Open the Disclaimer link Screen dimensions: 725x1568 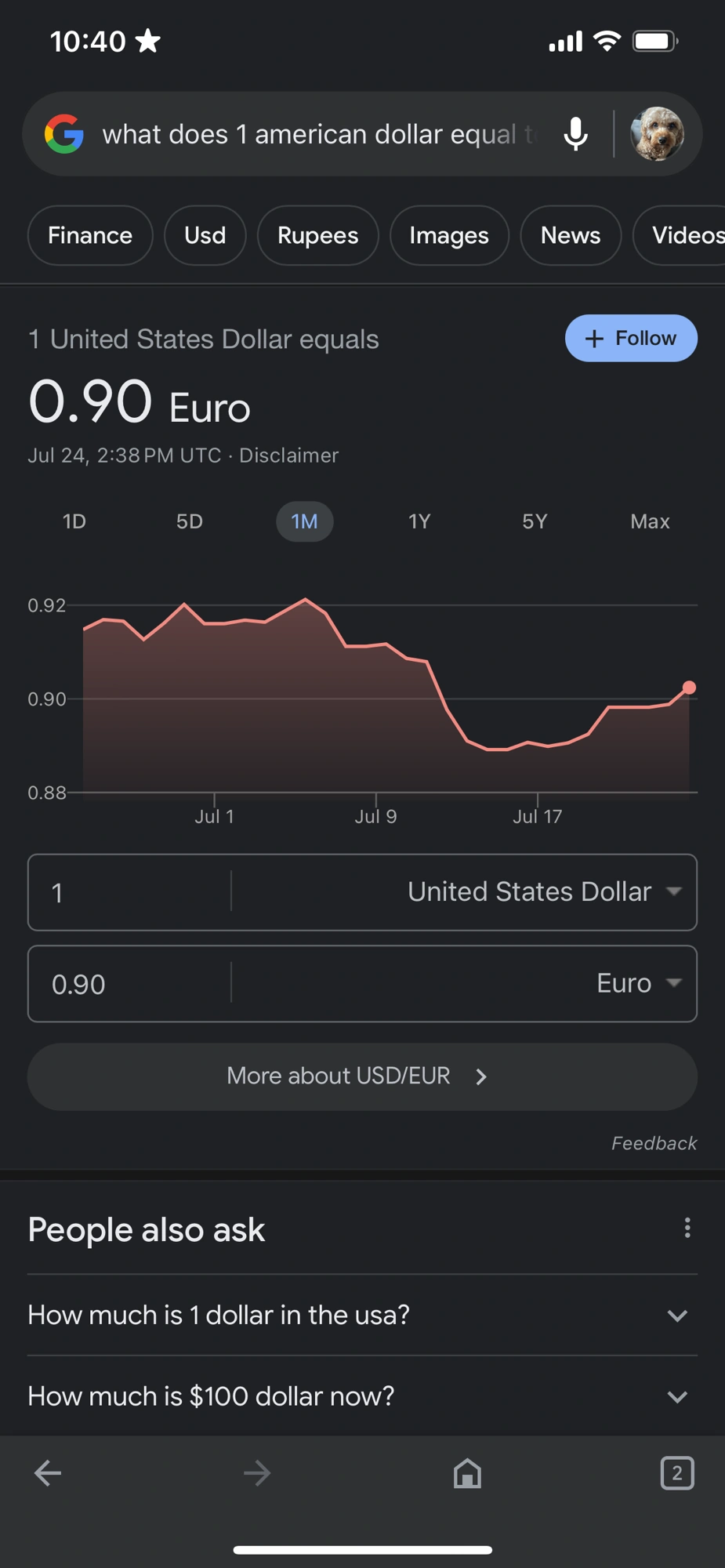(x=288, y=456)
